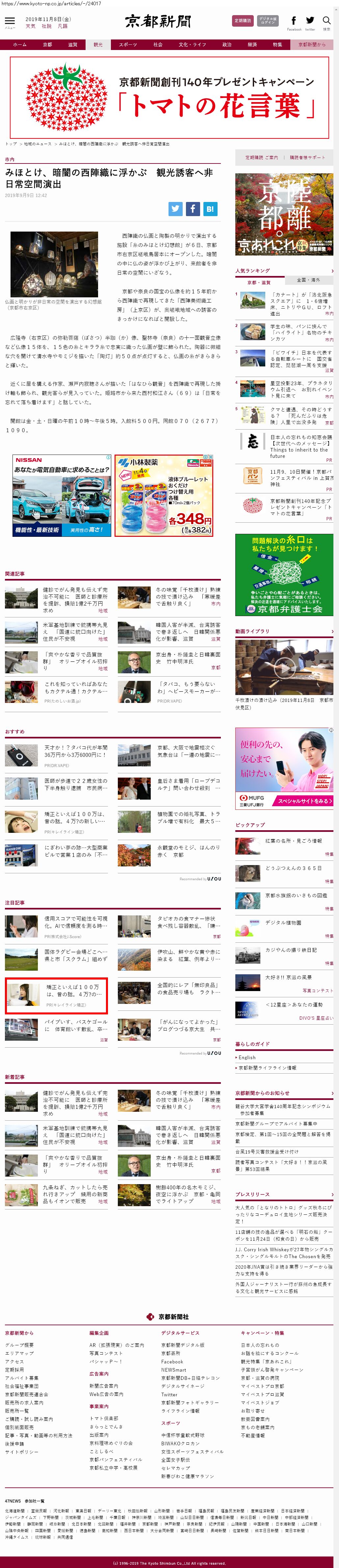Screen dimensions: 339x1568
Task: Open the search magnifier icon
Action: click(x=327, y=21)
